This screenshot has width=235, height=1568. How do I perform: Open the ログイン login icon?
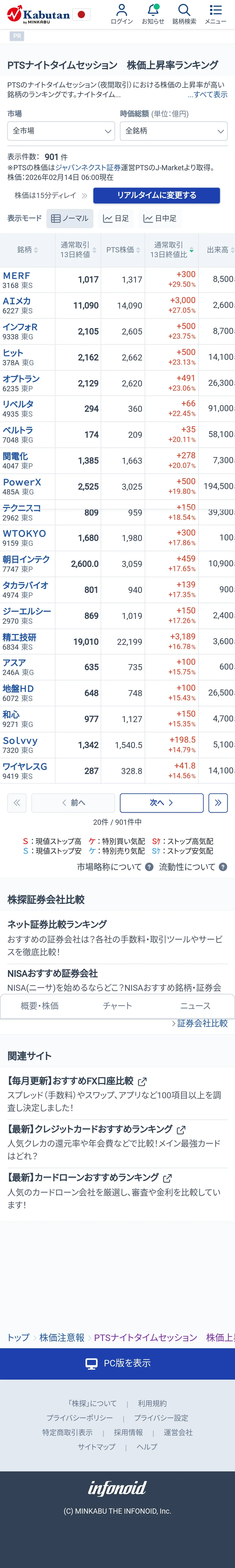[122, 13]
